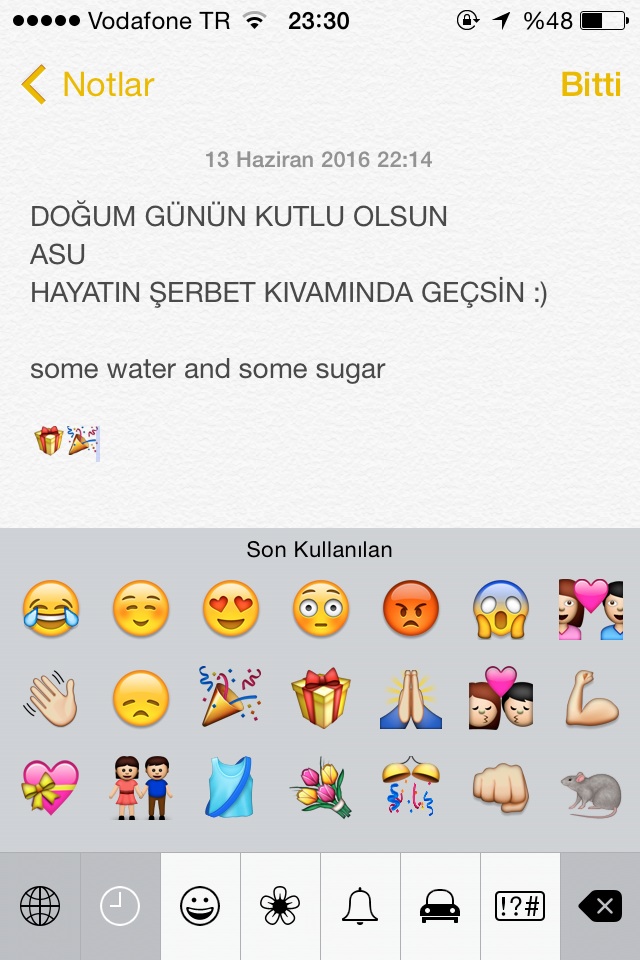Insert the folded praying hands emoji
The height and width of the screenshot is (960, 640).
[411, 698]
